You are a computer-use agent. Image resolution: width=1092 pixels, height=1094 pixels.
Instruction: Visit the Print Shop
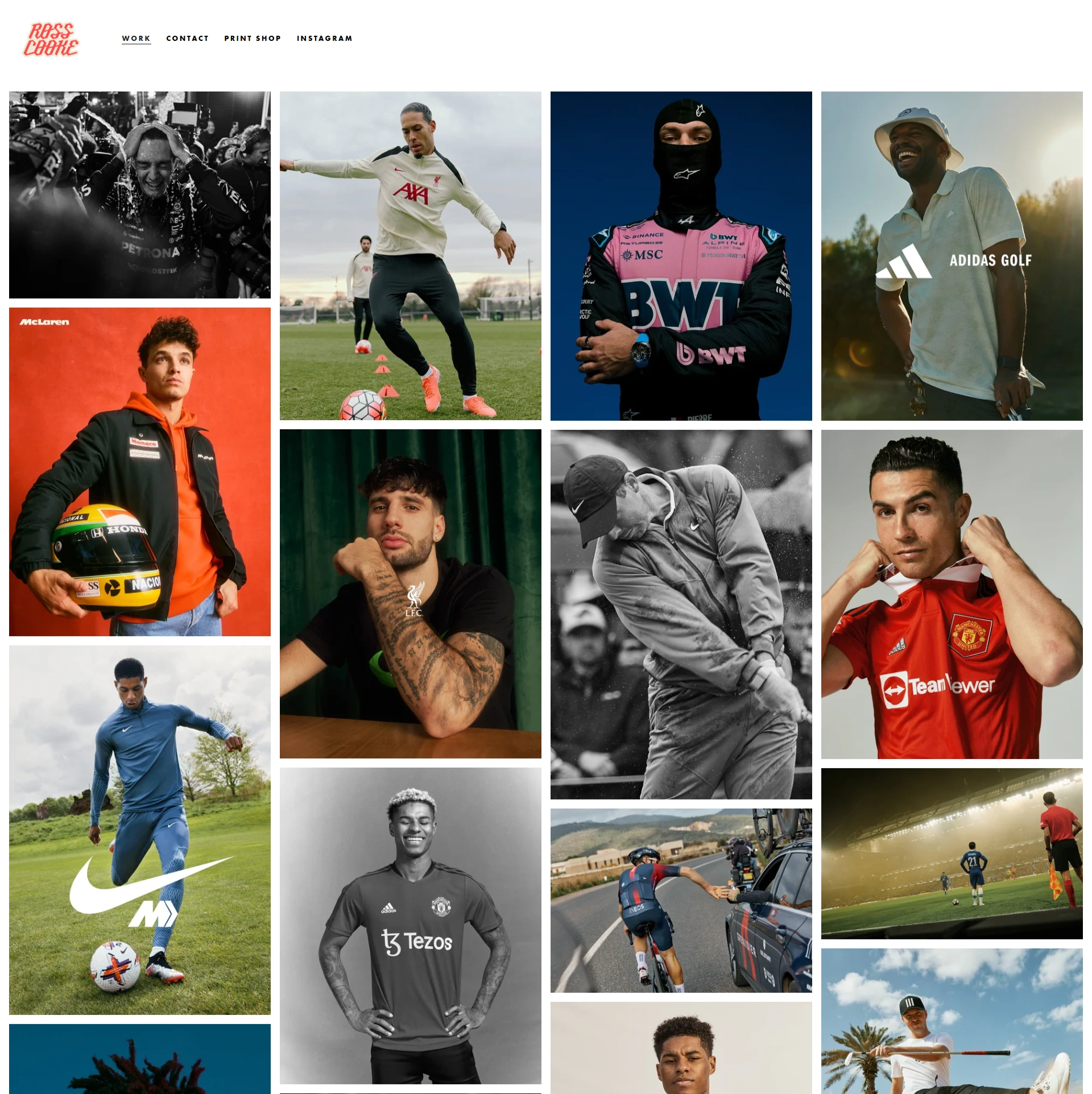tap(253, 38)
